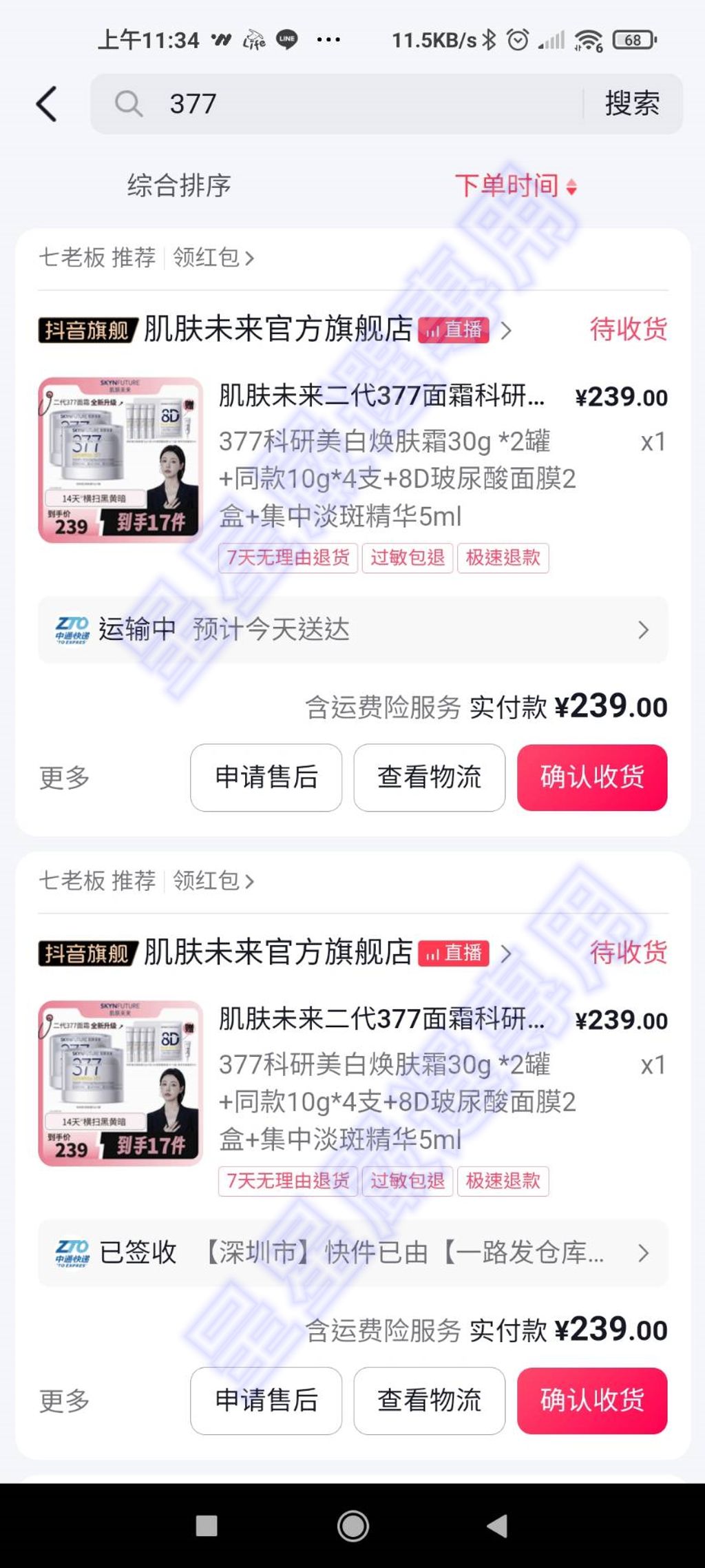Image resolution: width=705 pixels, height=1568 pixels.
Task: Tap 查看物流 for the in-transit order
Action: point(429,778)
